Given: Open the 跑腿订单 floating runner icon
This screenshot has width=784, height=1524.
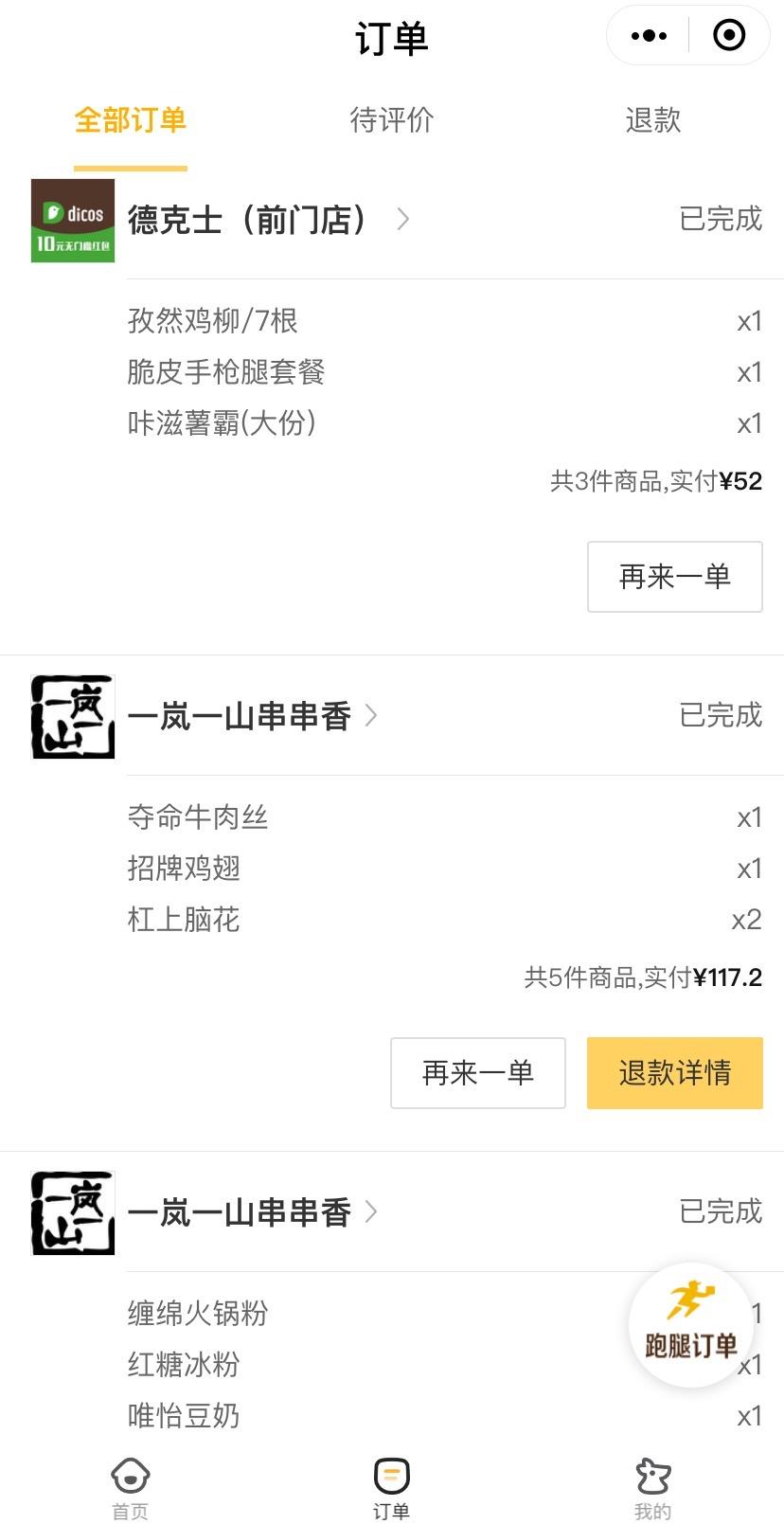Looking at the screenshot, I should [x=691, y=1326].
